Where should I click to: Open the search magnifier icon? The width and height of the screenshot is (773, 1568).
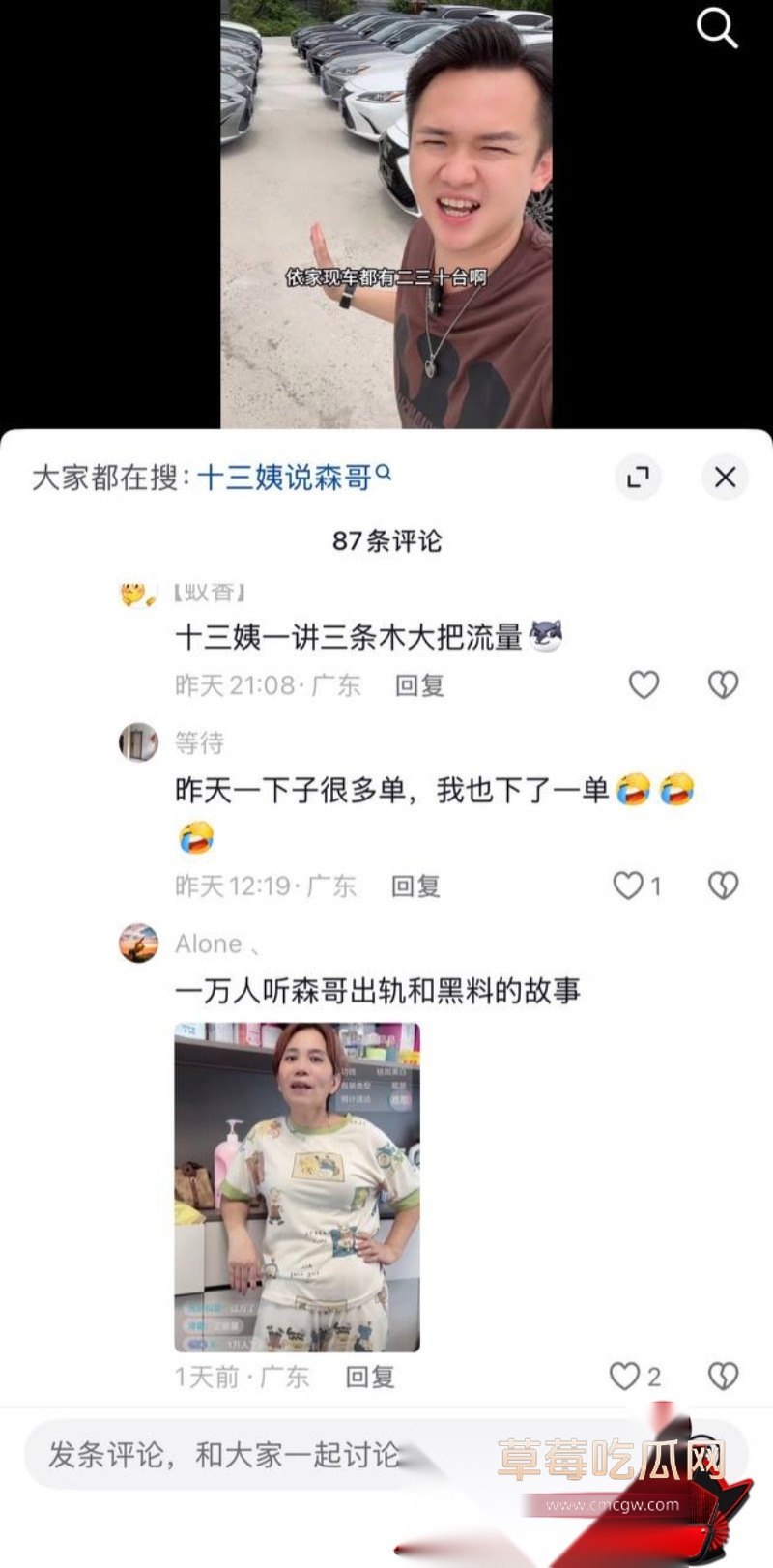coord(717,29)
